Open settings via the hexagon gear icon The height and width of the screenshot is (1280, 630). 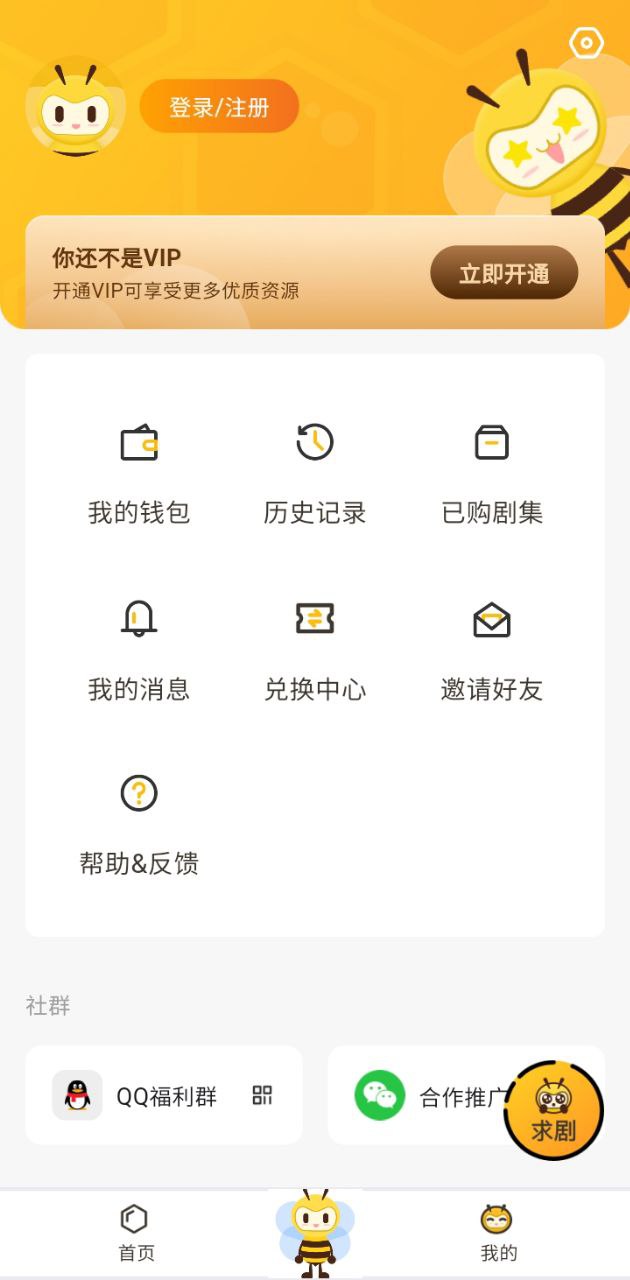pos(586,43)
